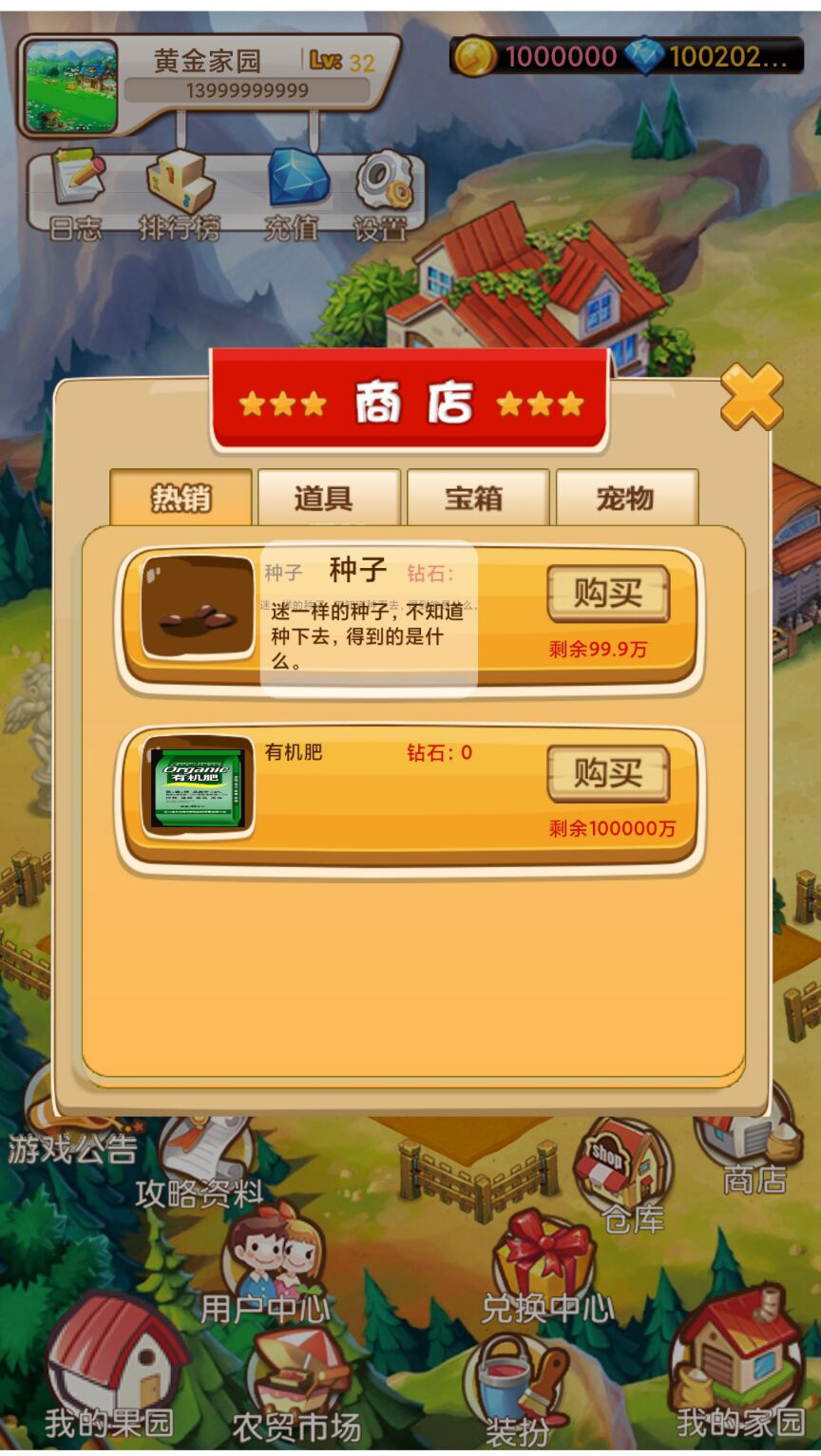This screenshot has height=1456, width=821.
Task: Switch to the 宠物 tab
Action: point(626,497)
